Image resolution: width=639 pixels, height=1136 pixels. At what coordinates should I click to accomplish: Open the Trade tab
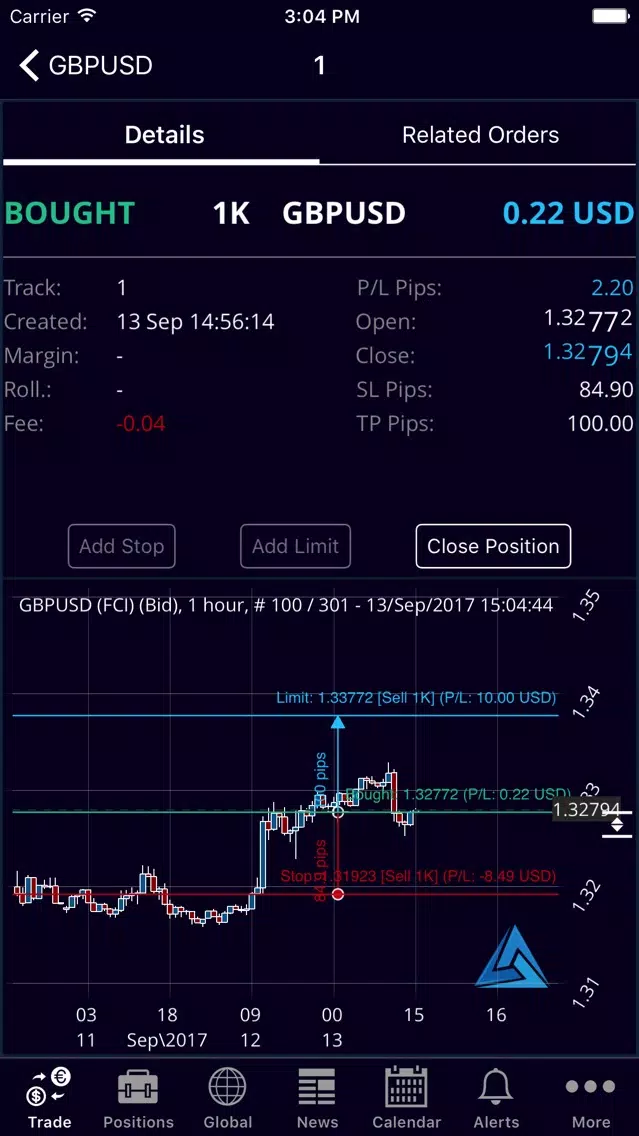pyautogui.click(x=49, y=1097)
